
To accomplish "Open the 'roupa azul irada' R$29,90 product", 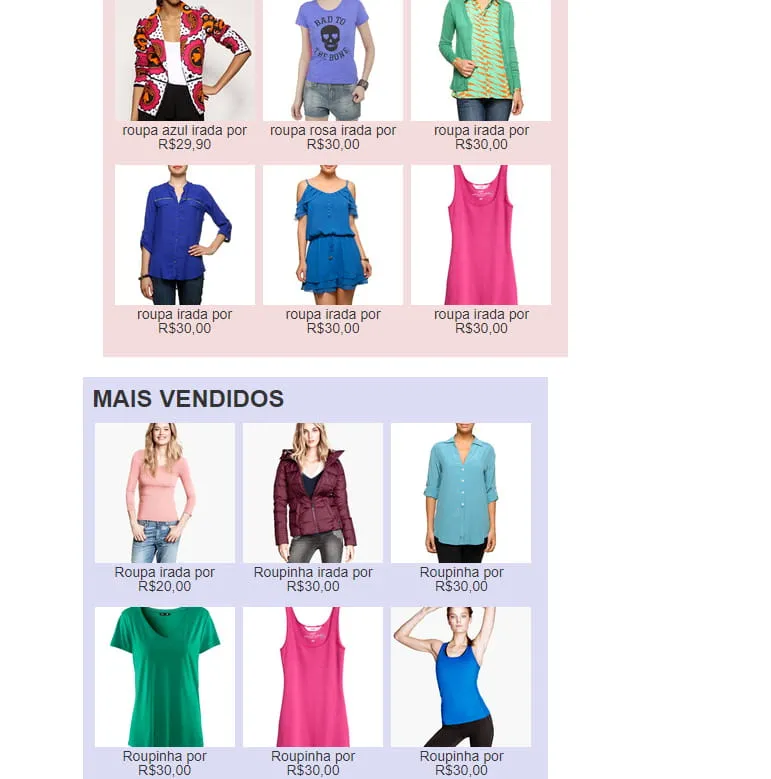I will [x=185, y=62].
